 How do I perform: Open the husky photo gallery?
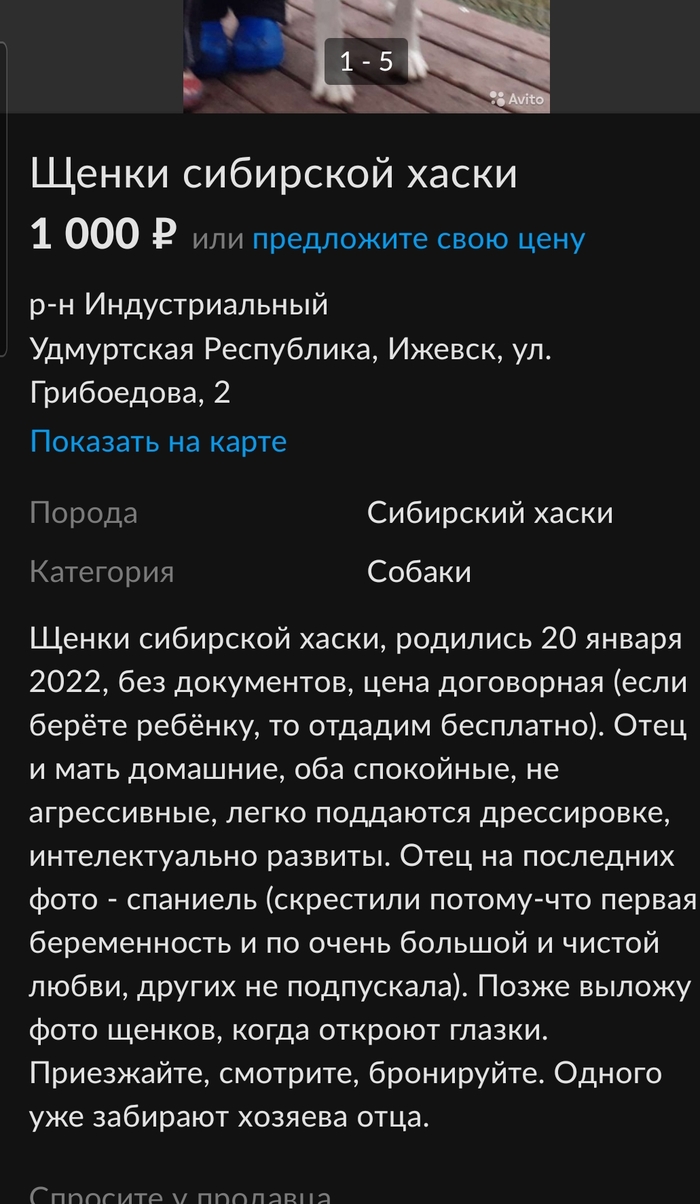click(x=366, y=55)
